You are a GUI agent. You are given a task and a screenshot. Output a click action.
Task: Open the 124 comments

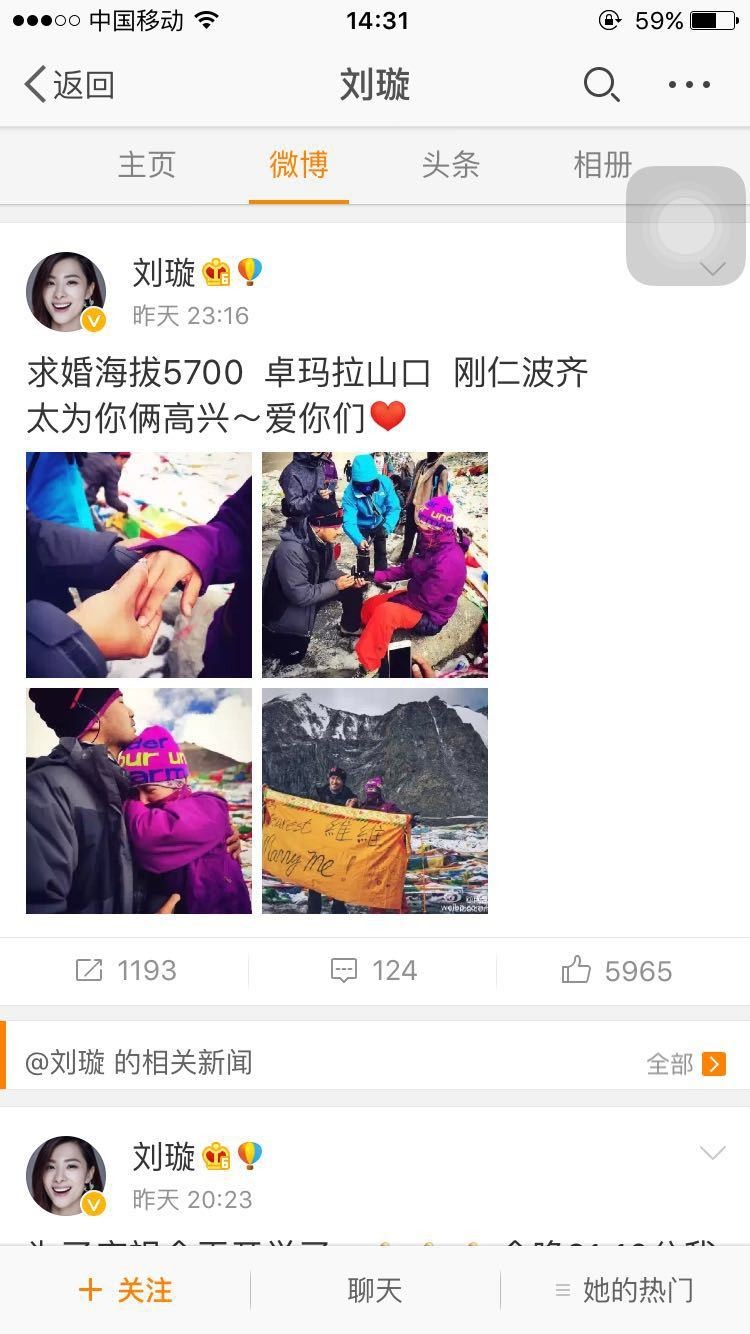tap(373, 970)
